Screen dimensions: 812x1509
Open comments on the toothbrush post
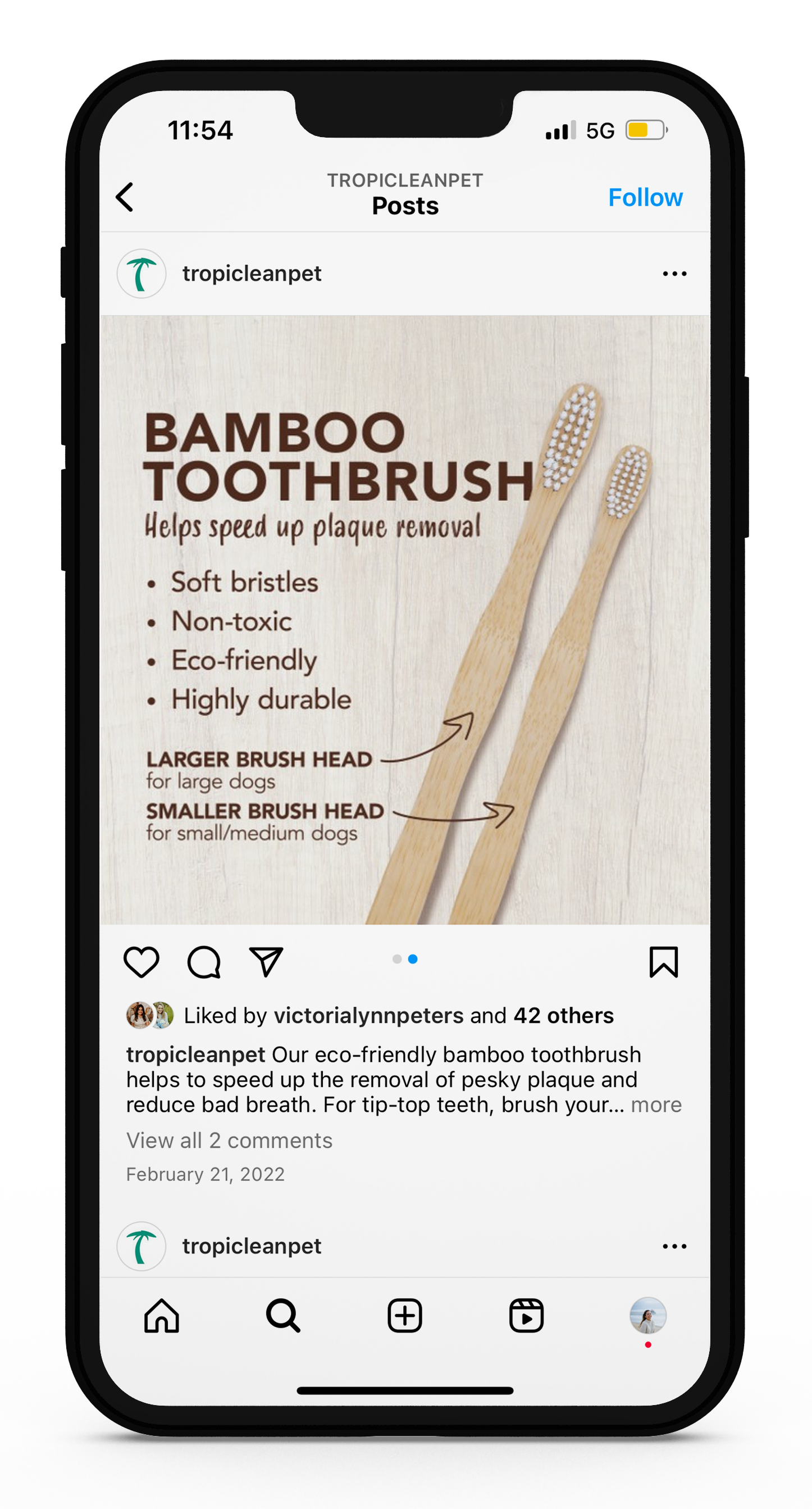click(204, 962)
